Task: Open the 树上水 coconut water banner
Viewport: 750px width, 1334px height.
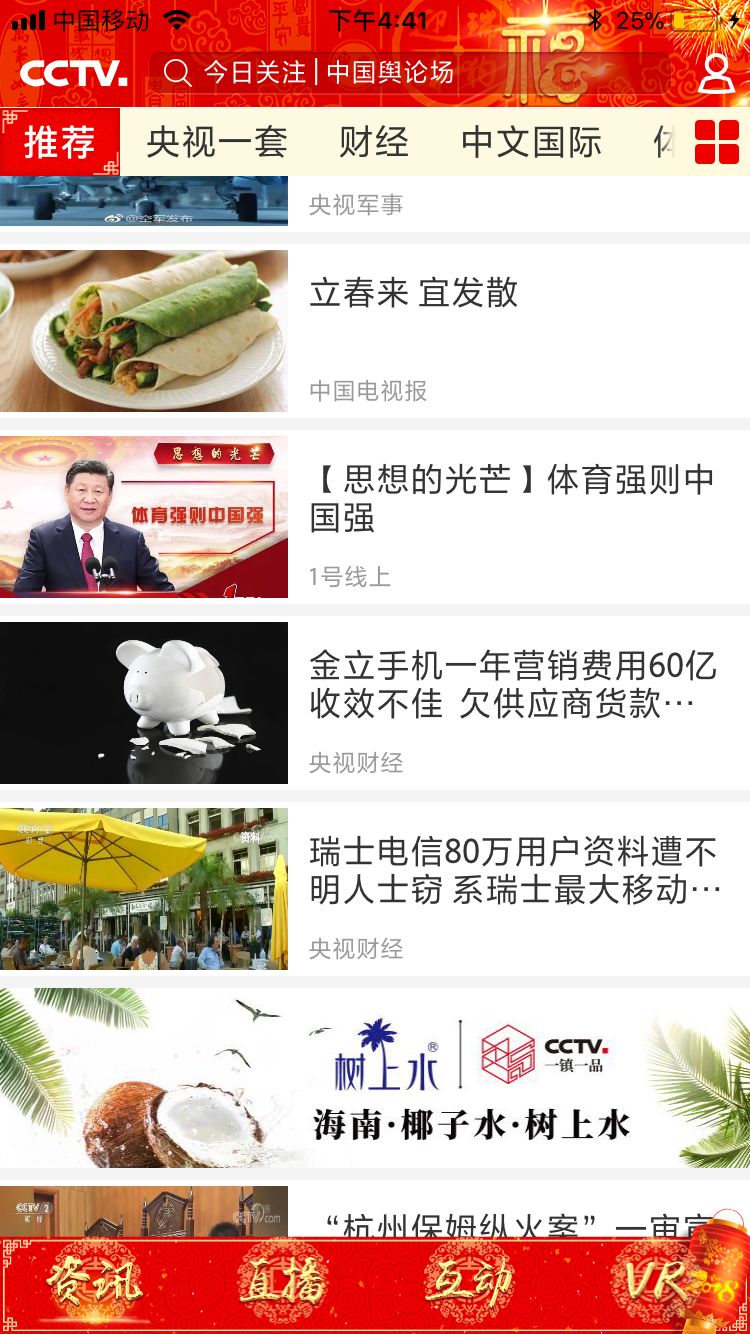Action: pyautogui.click(x=375, y=1078)
